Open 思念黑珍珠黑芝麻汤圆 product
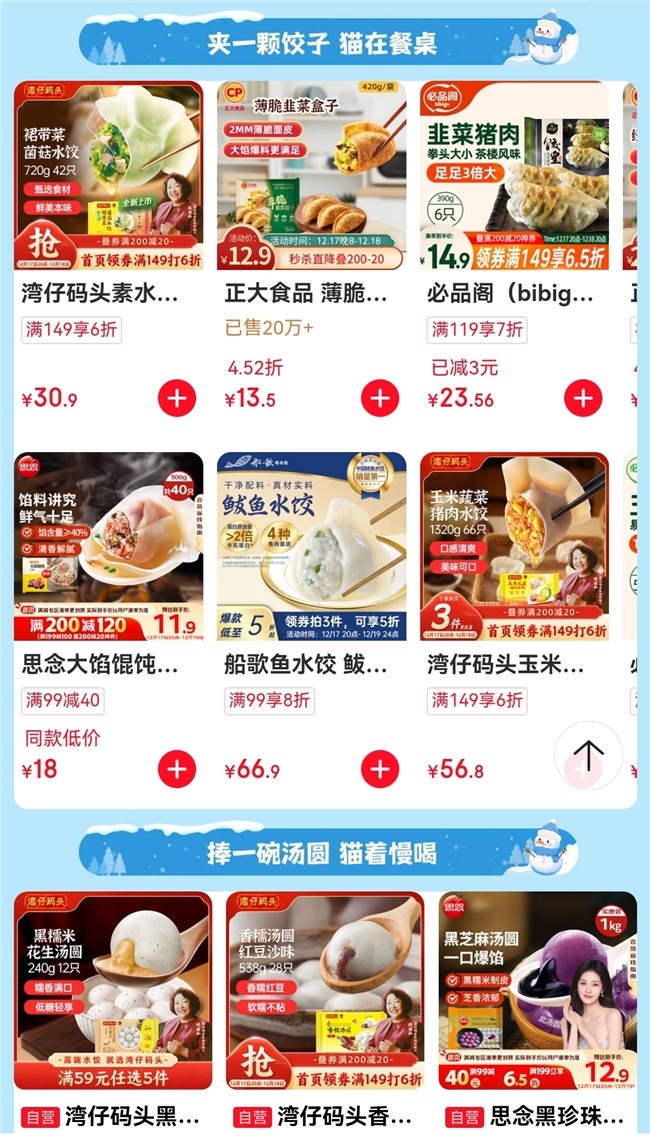The width and height of the screenshot is (650, 1136). pyautogui.click(x=537, y=990)
